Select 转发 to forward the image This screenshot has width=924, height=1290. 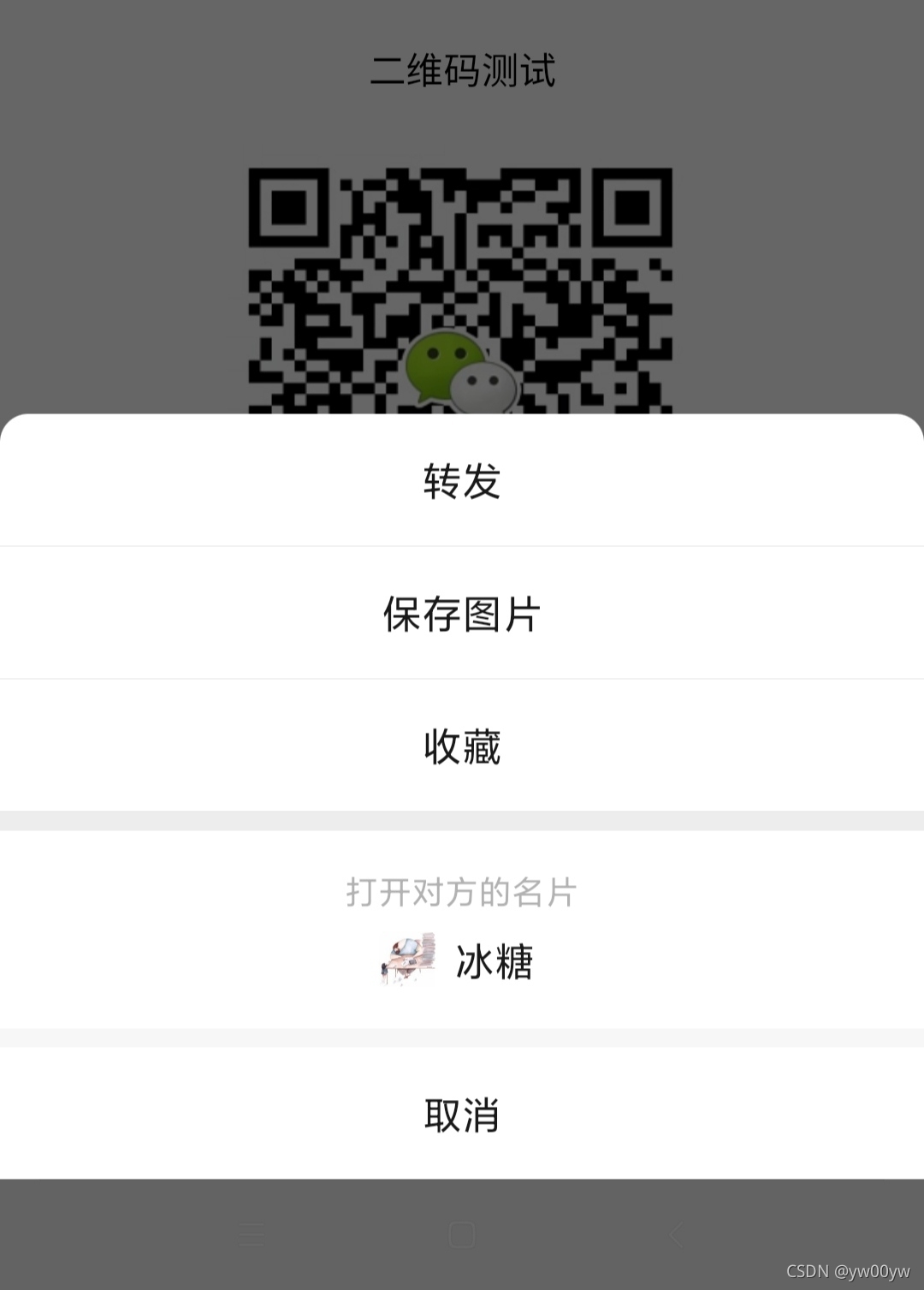[462, 481]
